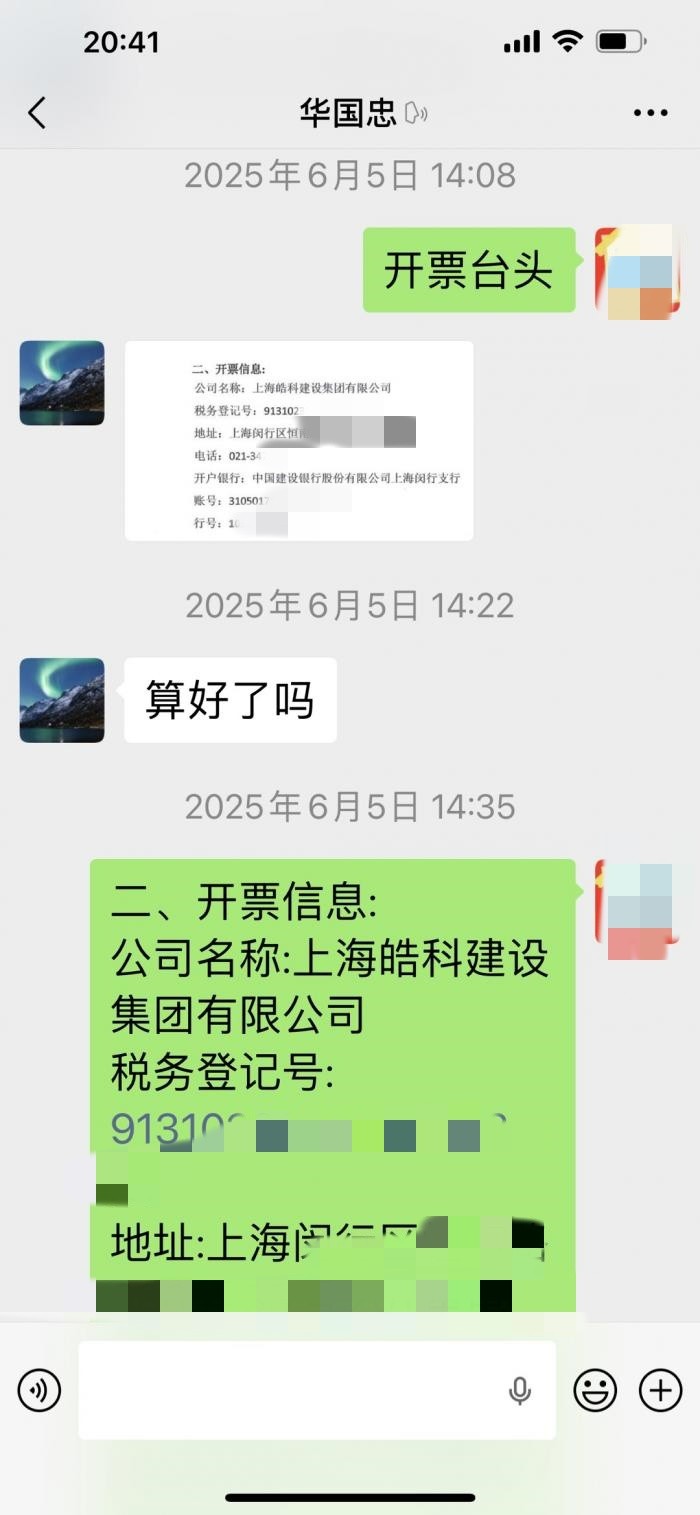
Task: Open the plus attachment menu
Action: click(x=660, y=1390)
